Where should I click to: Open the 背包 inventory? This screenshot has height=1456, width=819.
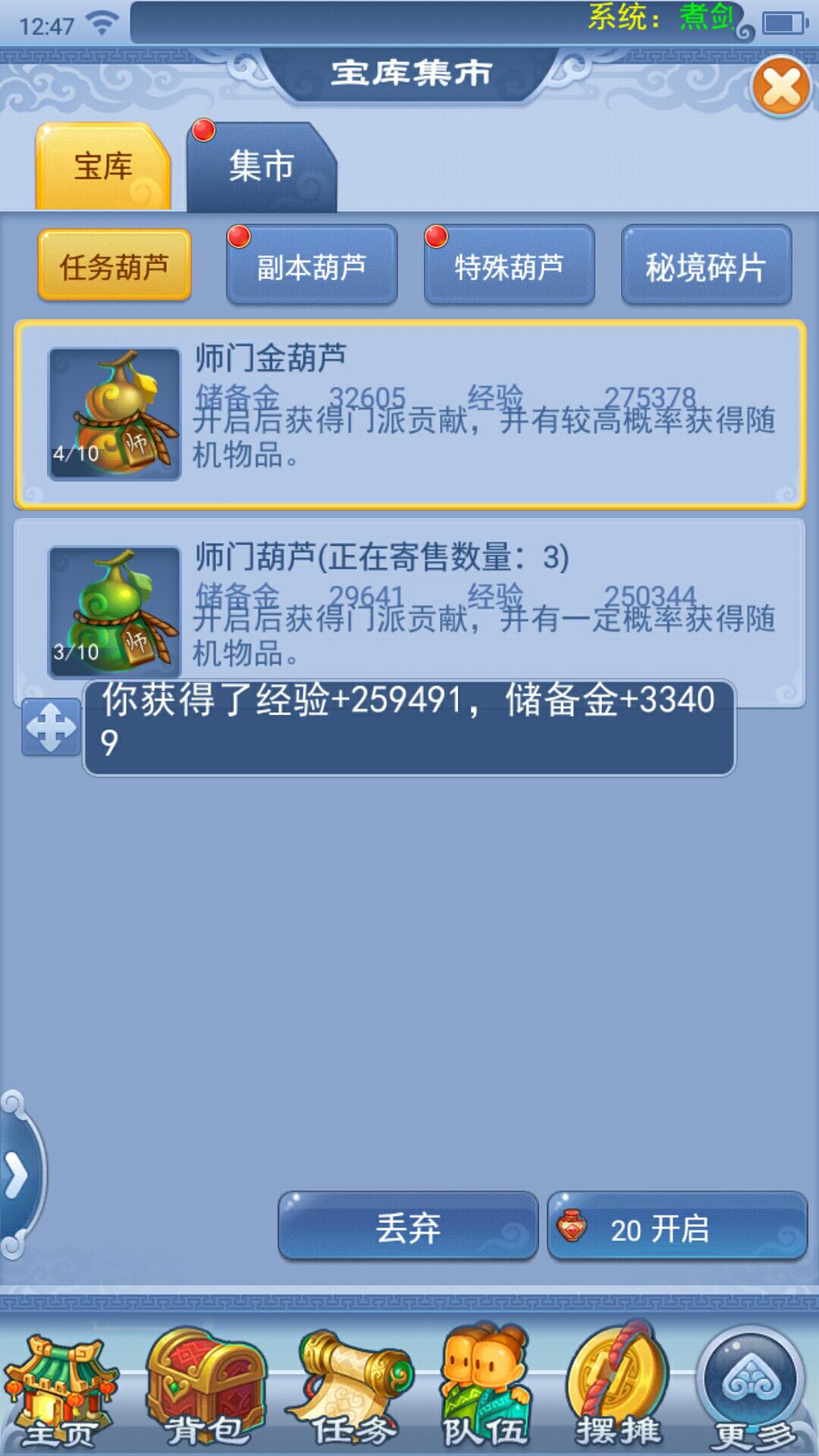pos(206,1394)
